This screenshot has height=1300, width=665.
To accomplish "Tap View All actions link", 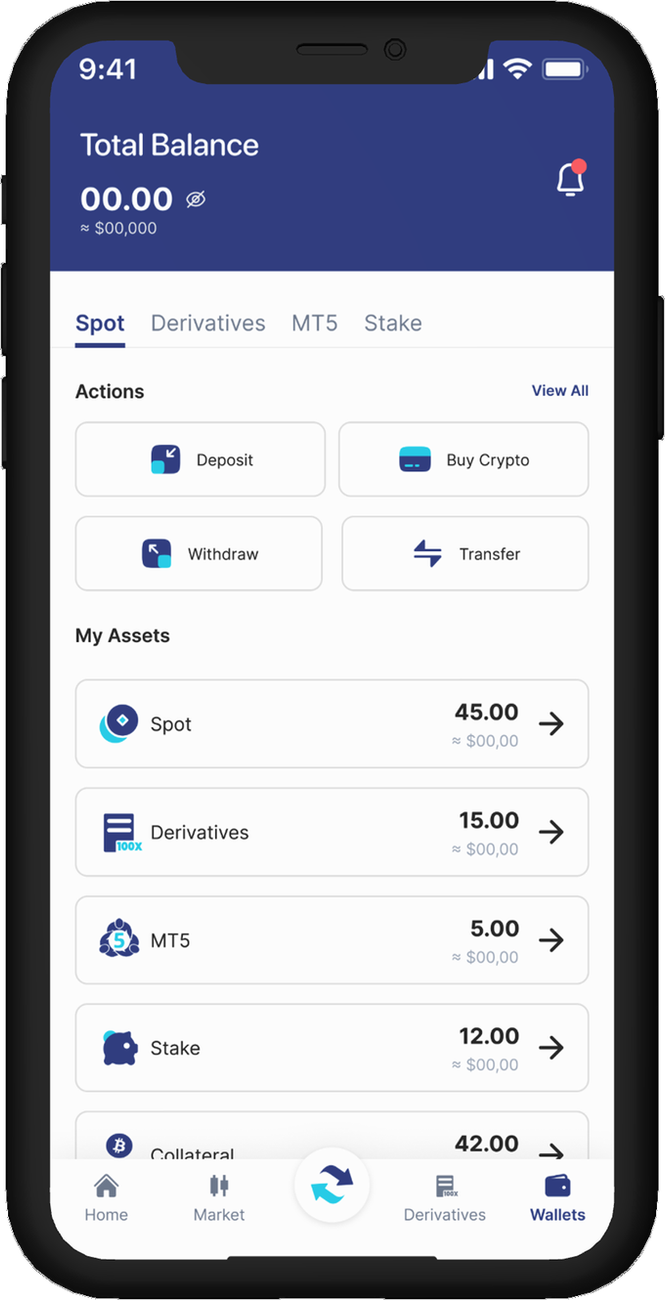I will [560, 391].
